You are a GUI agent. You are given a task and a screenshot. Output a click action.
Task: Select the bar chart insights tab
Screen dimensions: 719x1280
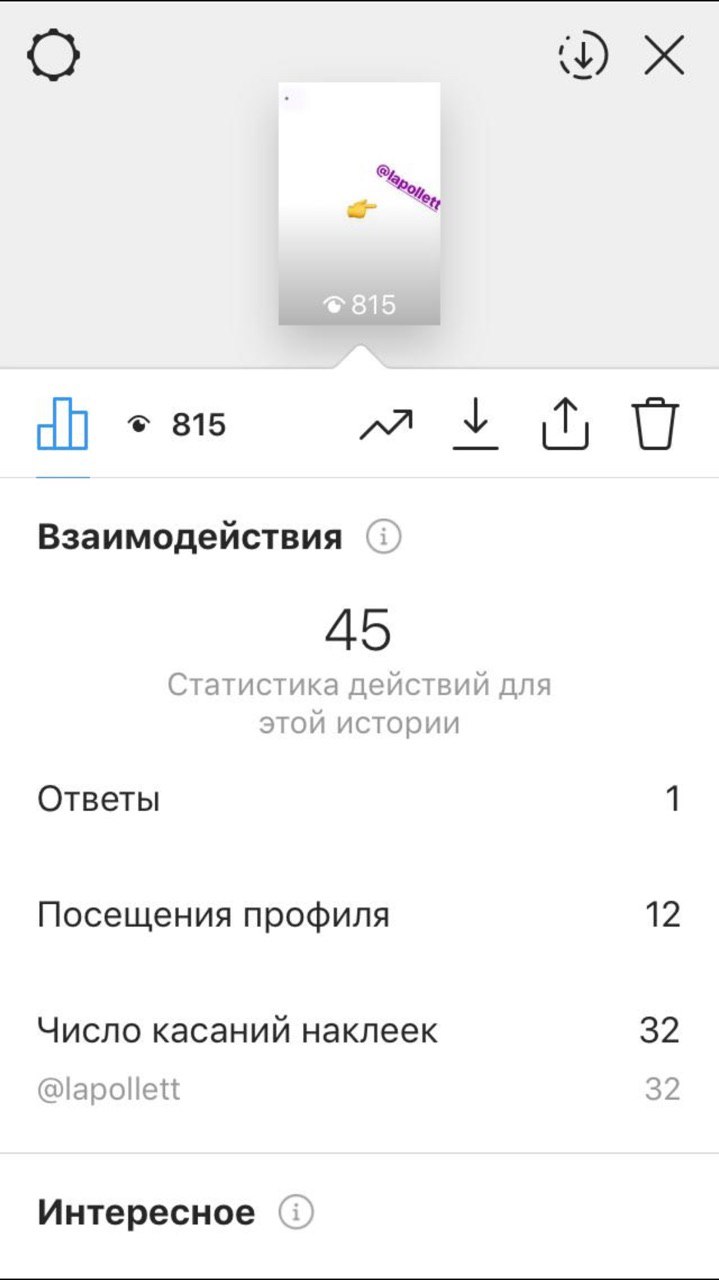(x=63, y=424)
